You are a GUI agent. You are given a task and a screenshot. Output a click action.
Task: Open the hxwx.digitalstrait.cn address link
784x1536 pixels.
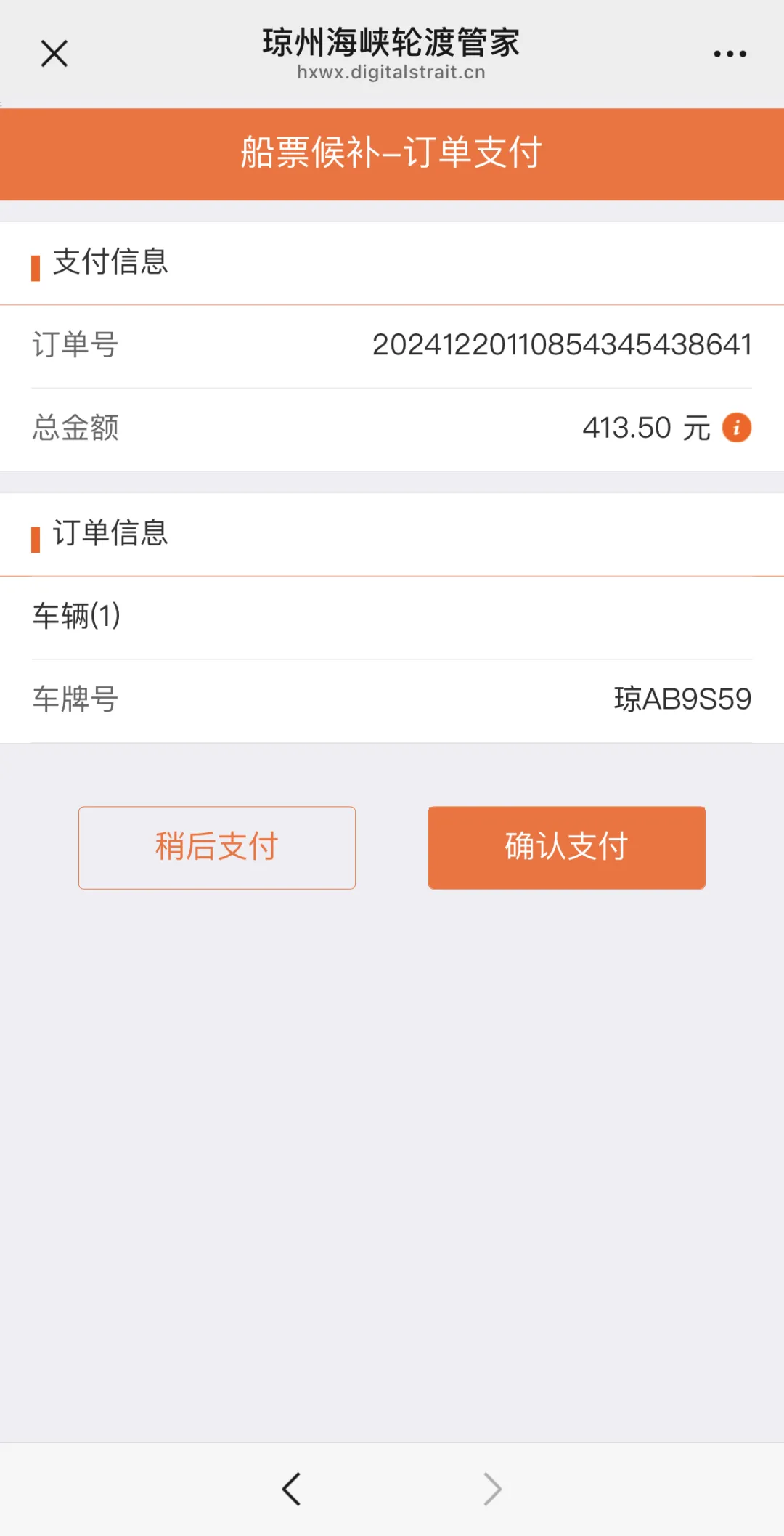[x=391, y=72]
